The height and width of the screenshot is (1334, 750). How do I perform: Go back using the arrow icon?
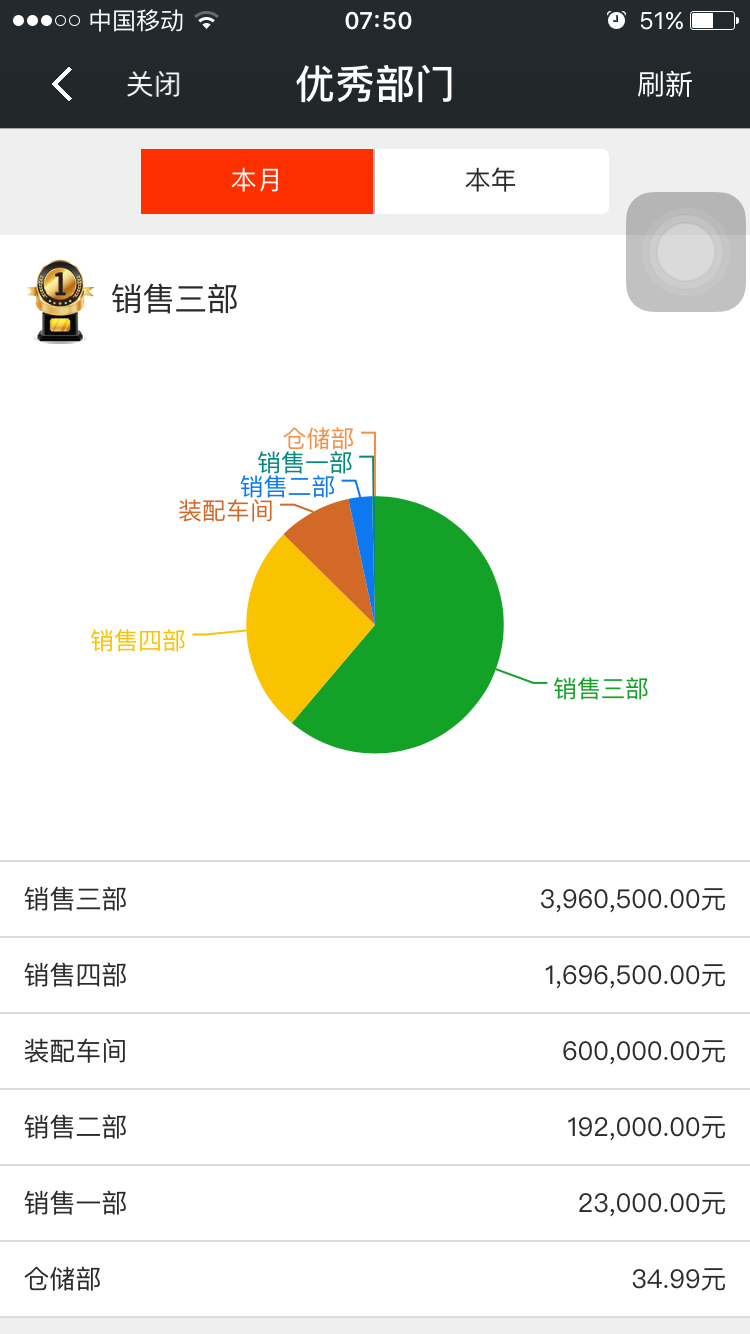click(62, 85)
